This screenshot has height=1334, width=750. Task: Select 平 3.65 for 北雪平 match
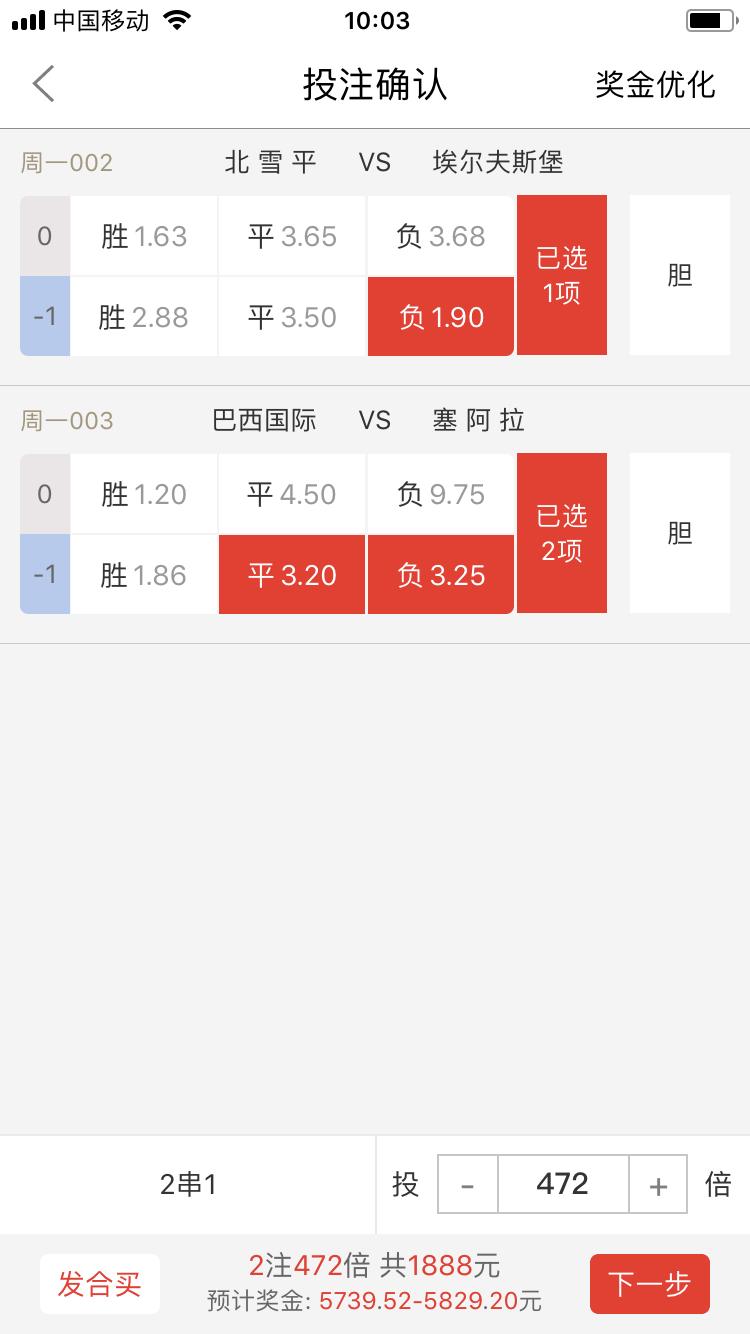point(292,236)
